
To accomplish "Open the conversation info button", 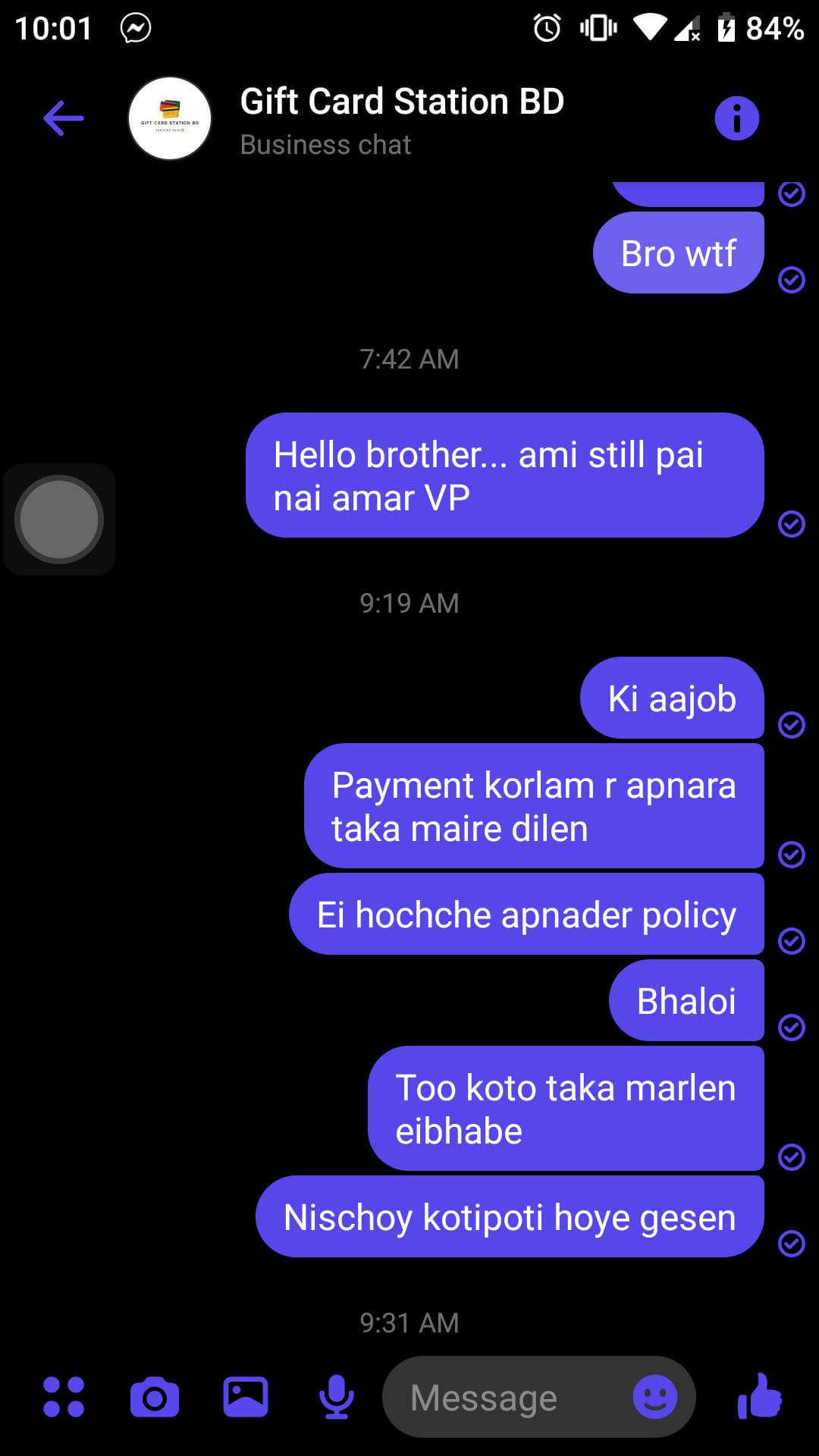I will (x=736, y=118).
